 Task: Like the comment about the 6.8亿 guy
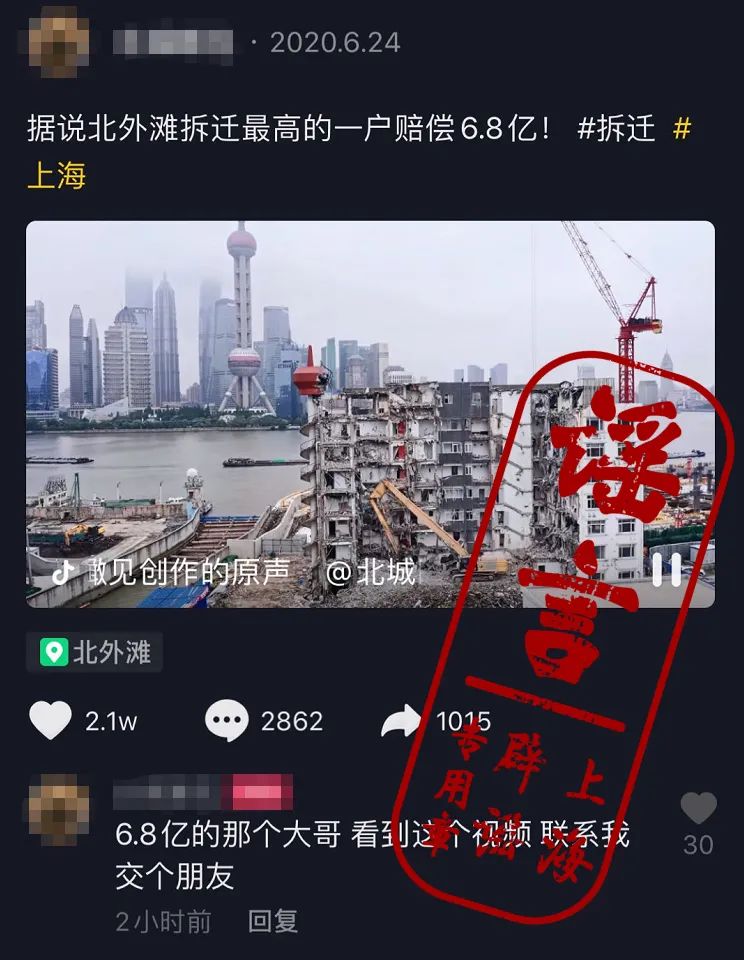[698, 808]
